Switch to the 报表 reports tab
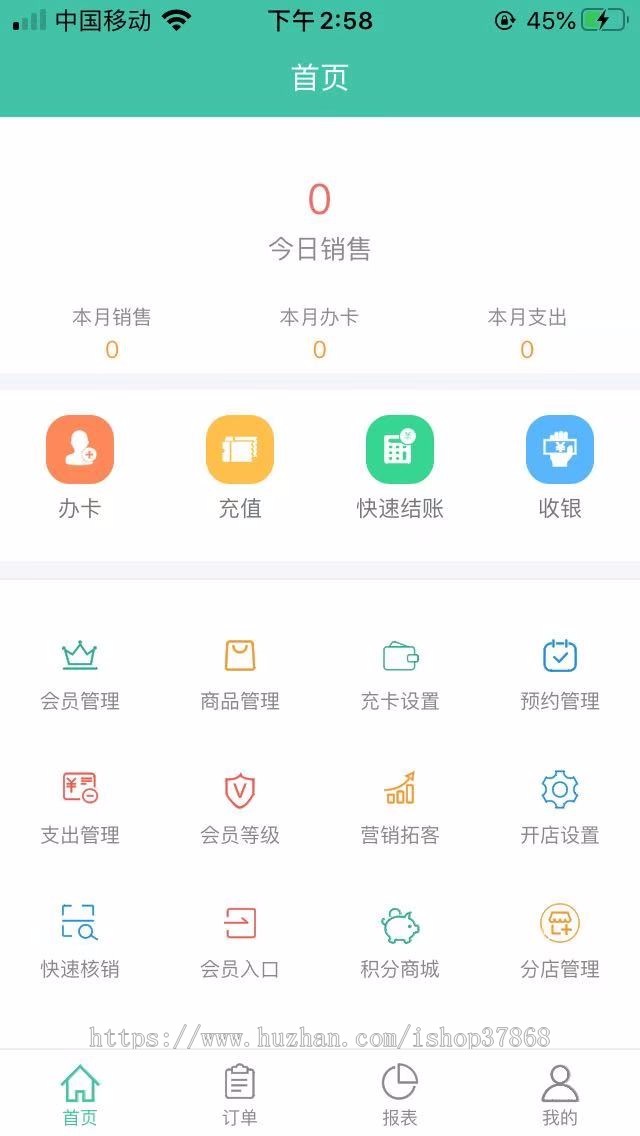 tap(400, 1095)
